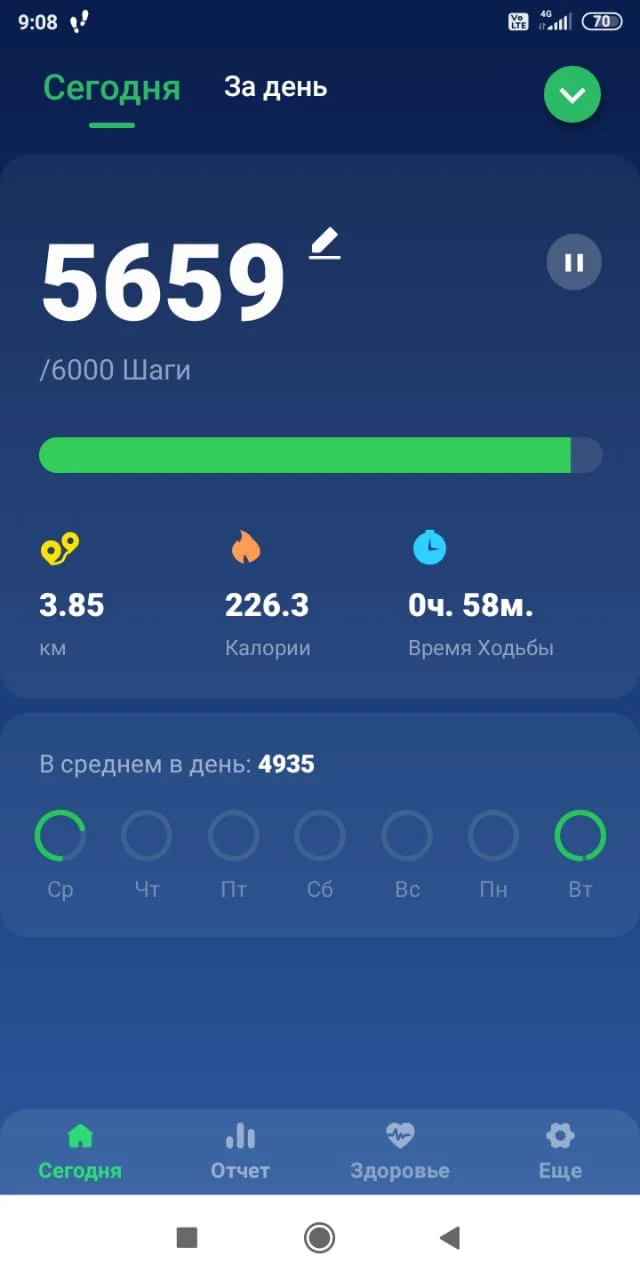Select the Сегодня bottom navigation item
The height and width of the screenshot is (1280, 640).
click(80, 1150)
